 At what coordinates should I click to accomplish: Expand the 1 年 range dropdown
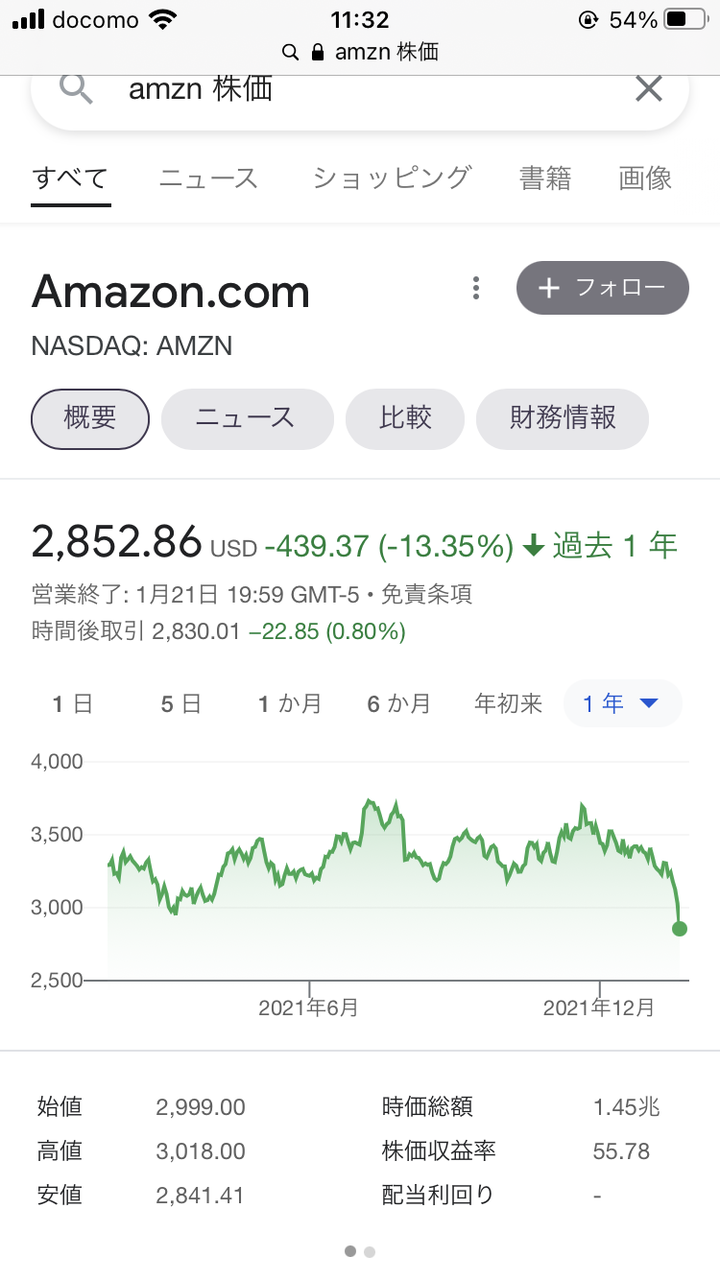click(623, 704)
